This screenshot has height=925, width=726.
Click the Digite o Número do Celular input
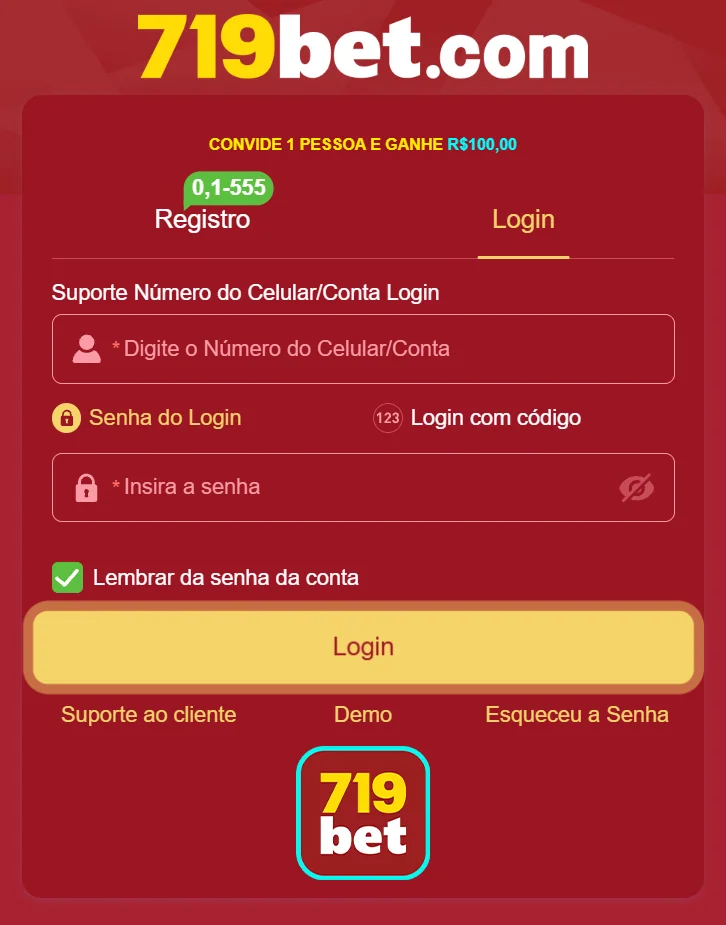(363, 349)
